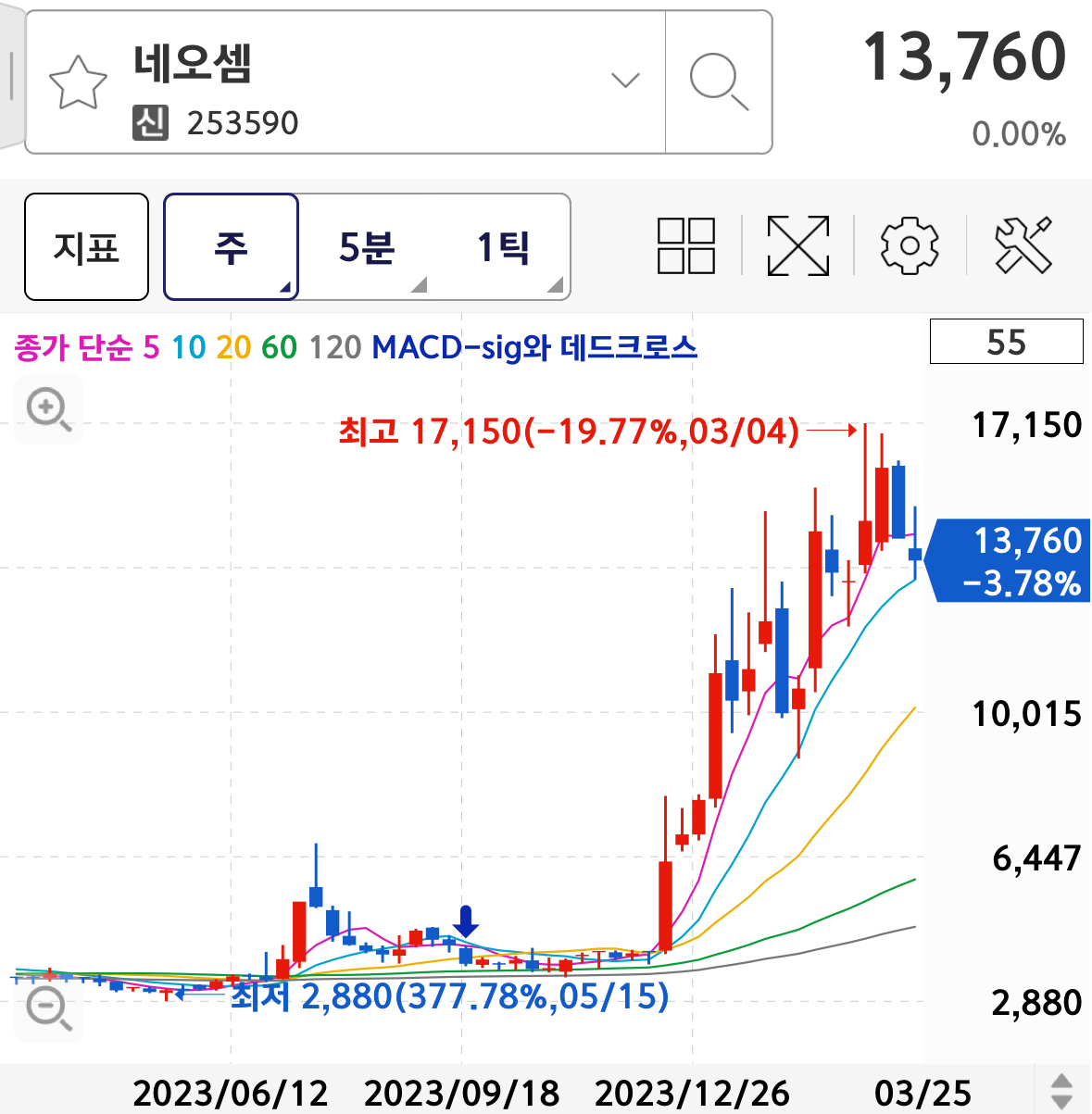
Task: Switch to the 주 weekly tab
Action: (x=230, y=245)
